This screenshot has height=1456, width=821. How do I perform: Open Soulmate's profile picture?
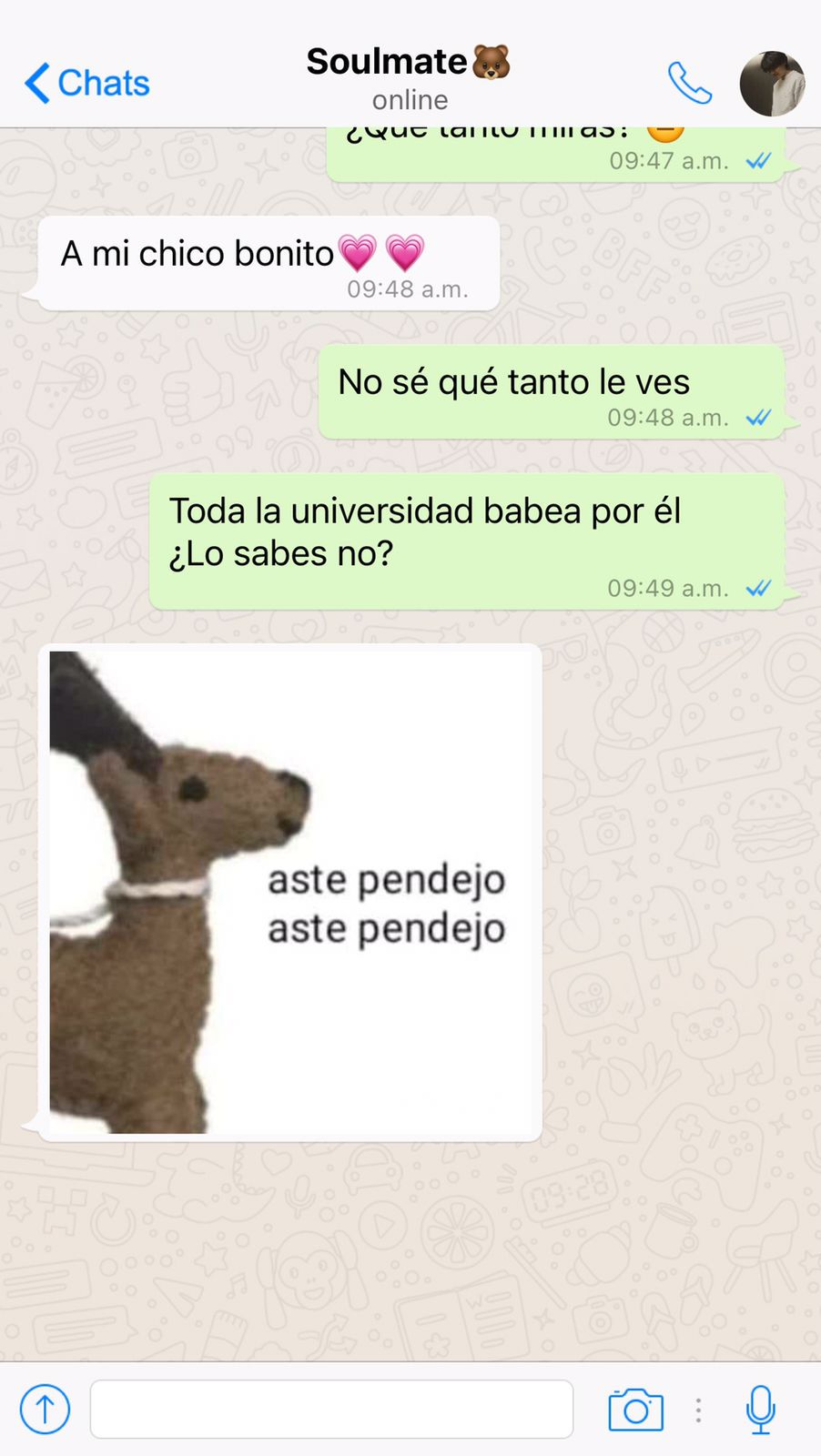772,84
